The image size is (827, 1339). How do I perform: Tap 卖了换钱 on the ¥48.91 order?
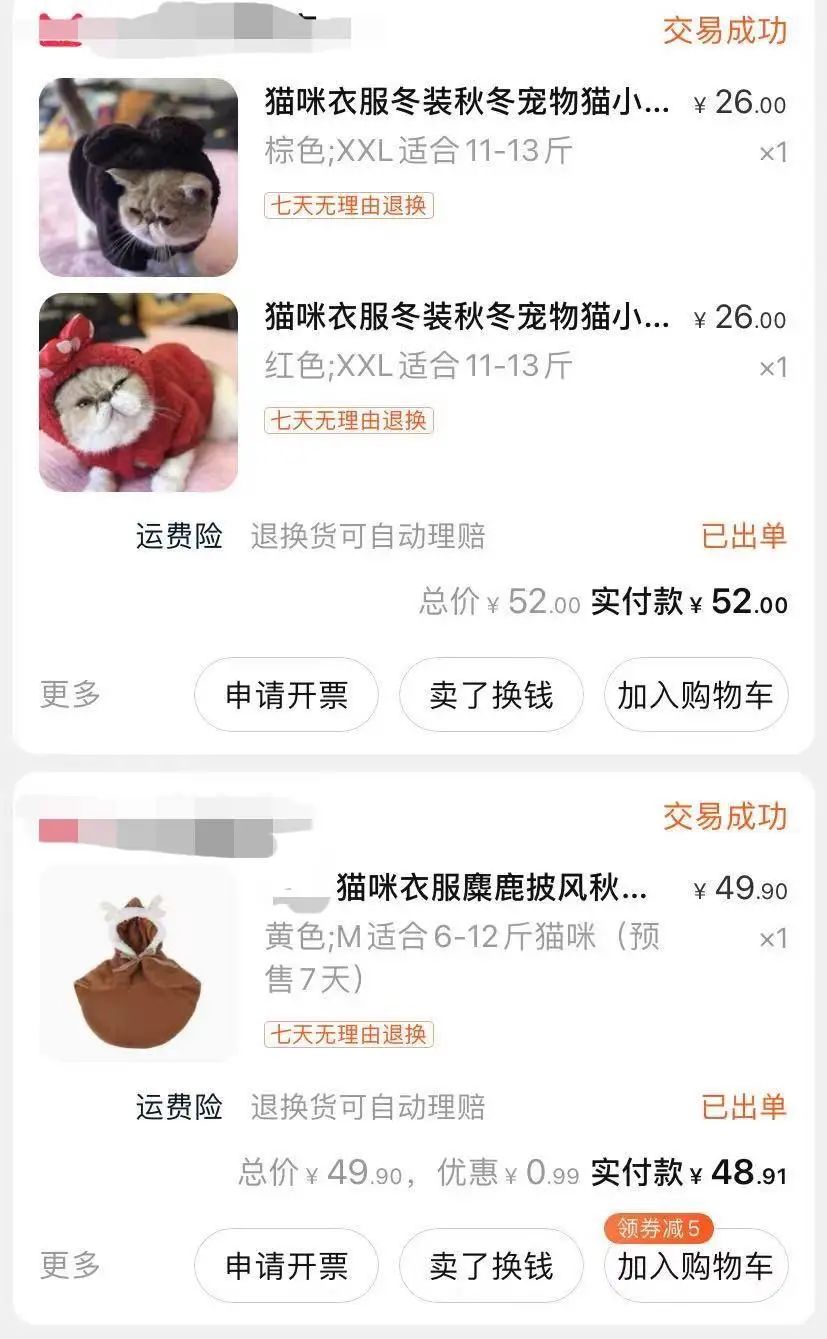click(x=491, y=1266)
